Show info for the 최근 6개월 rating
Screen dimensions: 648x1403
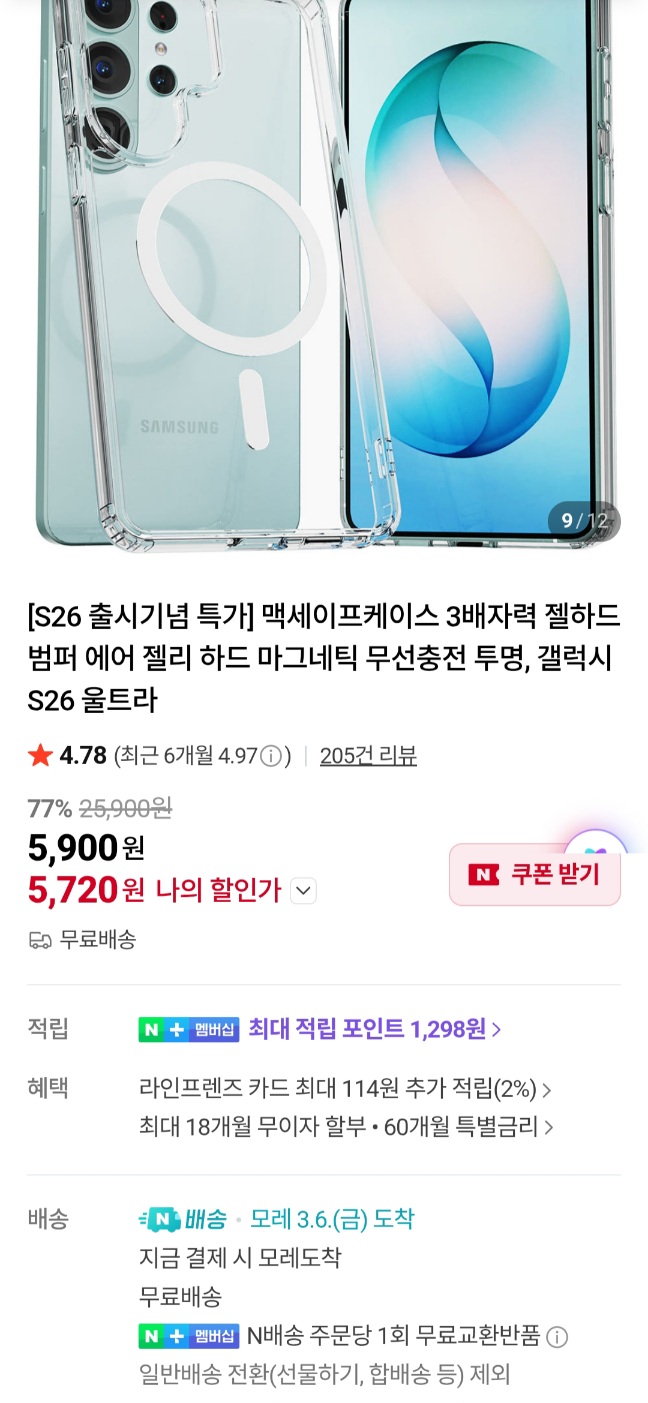coord(270,757)
